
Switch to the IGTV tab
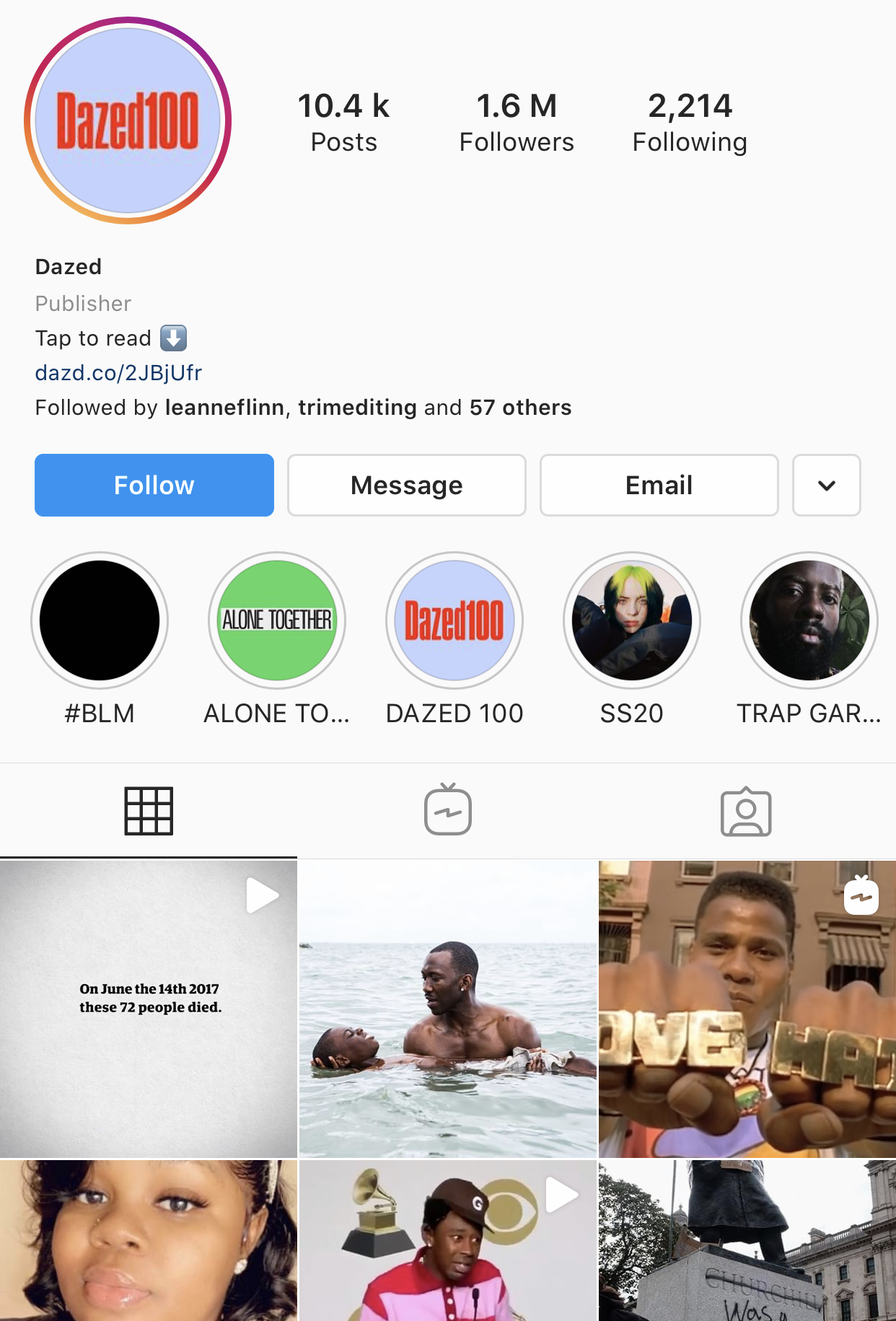coord(448,811)
